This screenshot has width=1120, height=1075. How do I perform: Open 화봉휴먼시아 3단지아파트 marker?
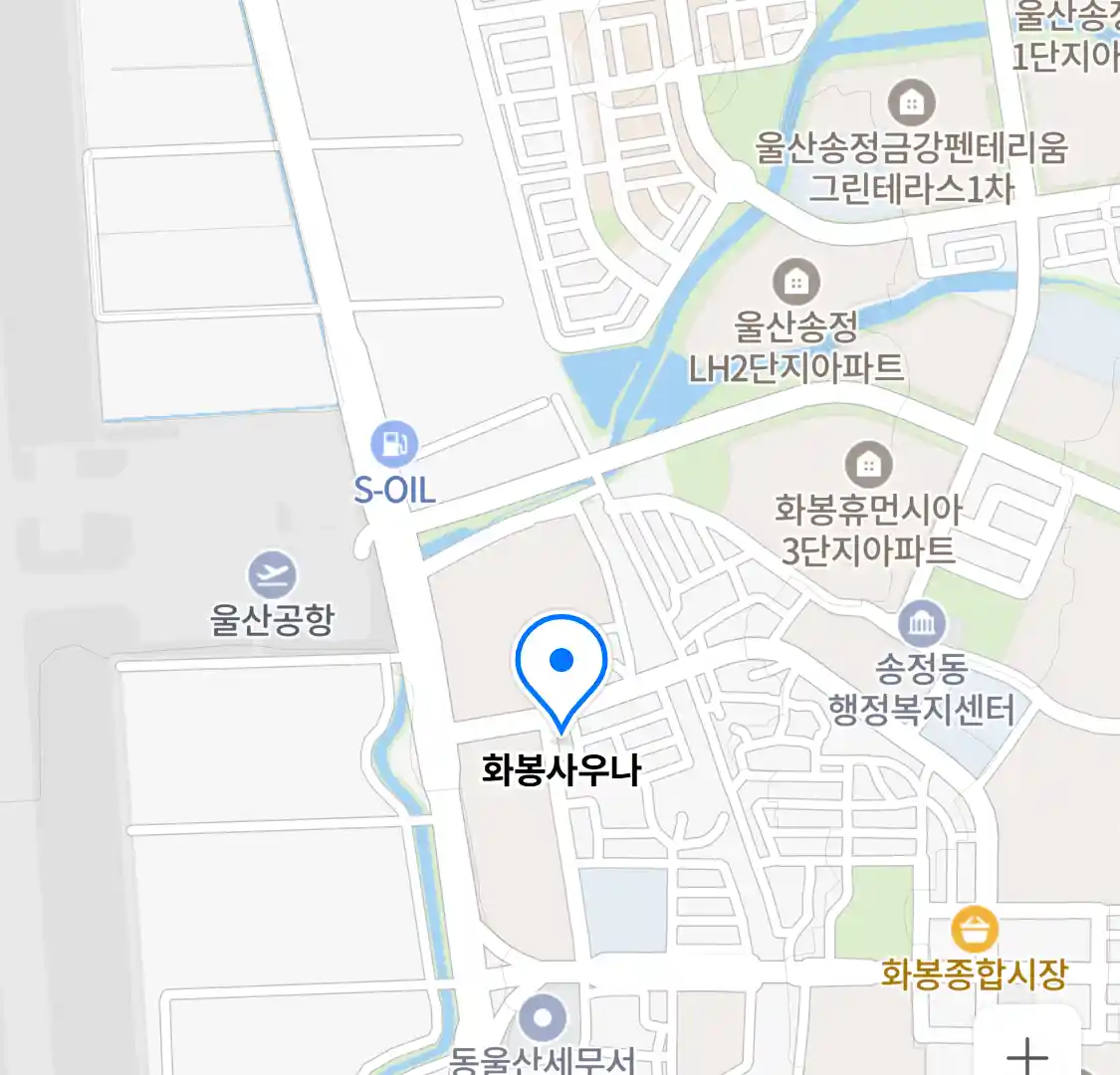click(x=868, y=464)
